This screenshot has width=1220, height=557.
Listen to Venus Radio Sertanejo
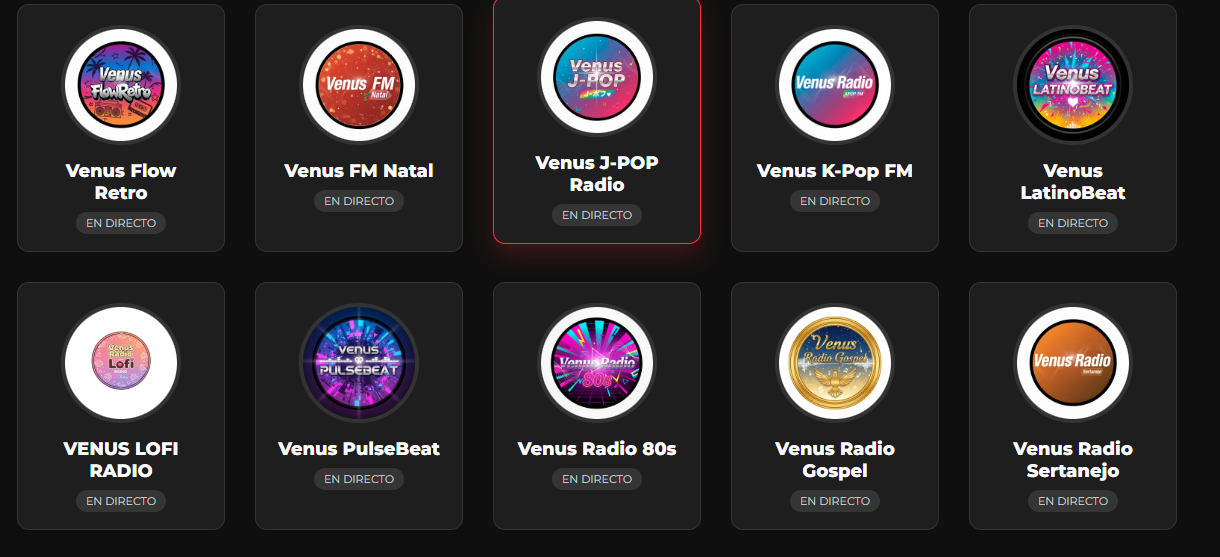(x=1073, y=406)
